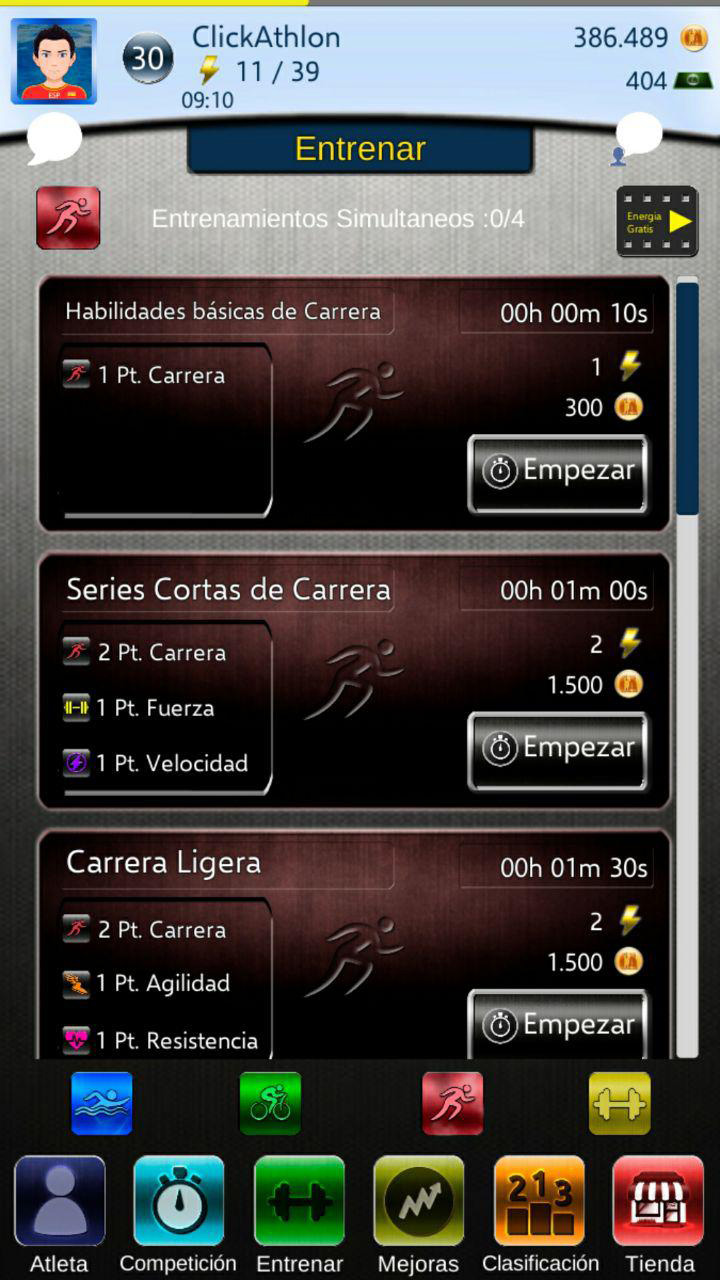Start Carrera Ligera training

point(558,1025)
